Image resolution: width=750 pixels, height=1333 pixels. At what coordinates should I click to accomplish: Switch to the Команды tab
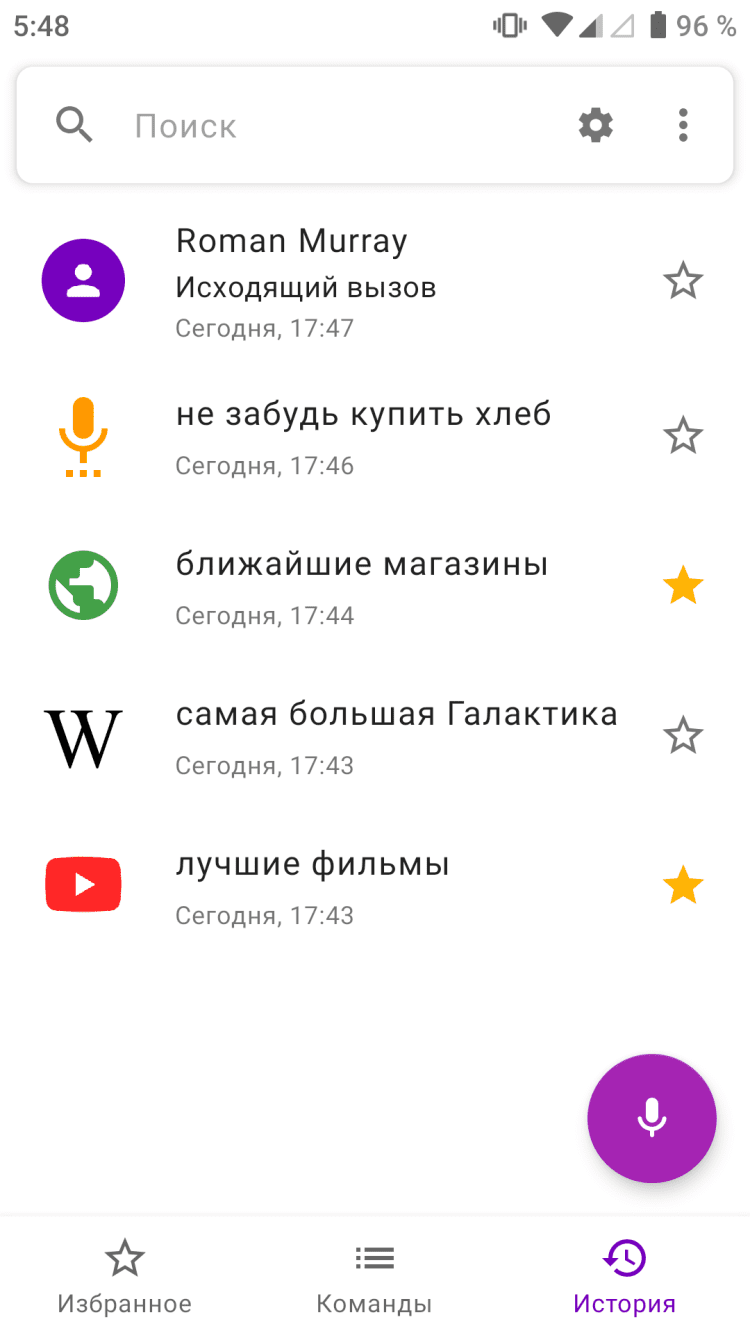(x=374, y=1277)
